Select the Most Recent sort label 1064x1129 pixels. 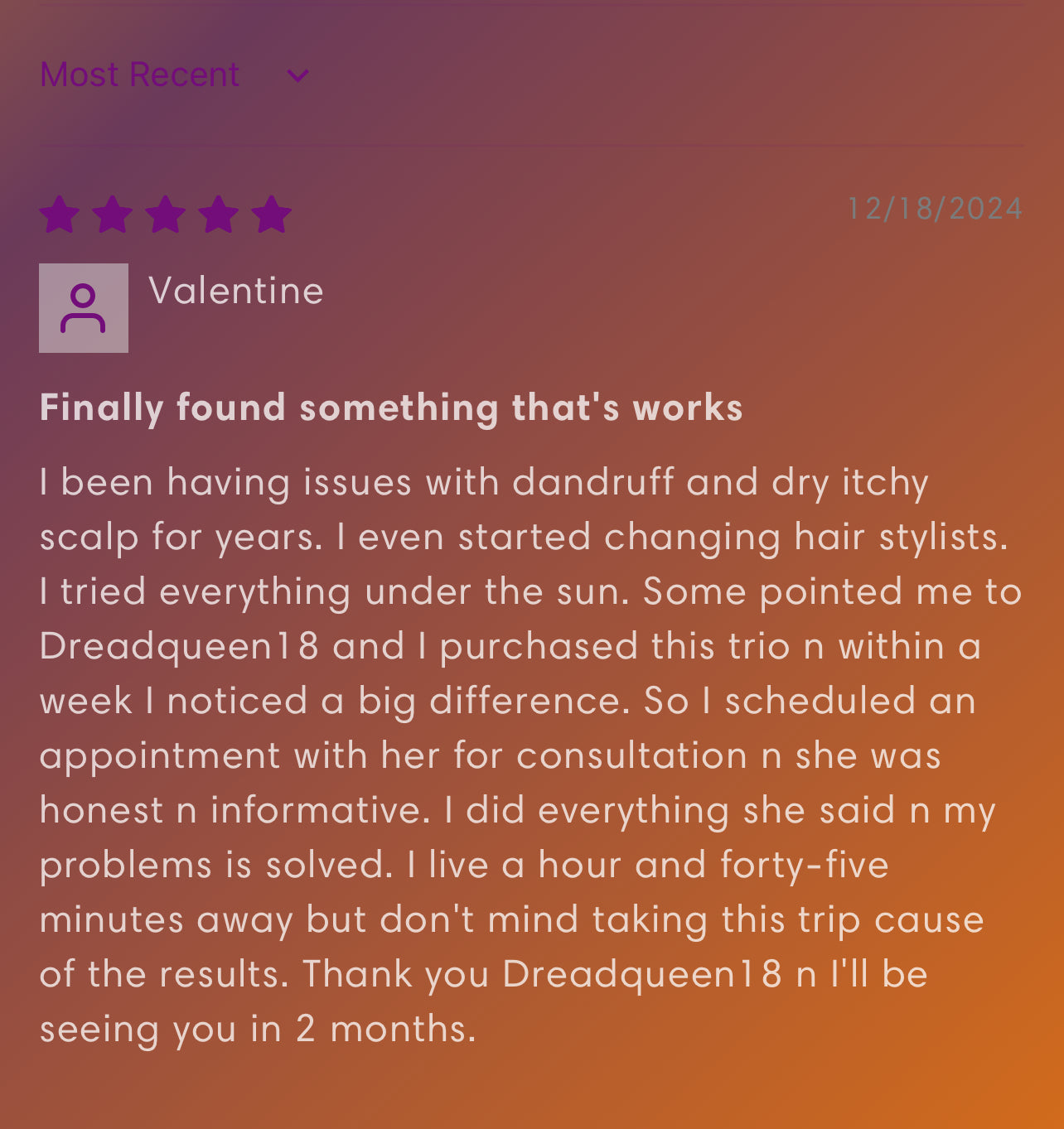pos(139,75)
